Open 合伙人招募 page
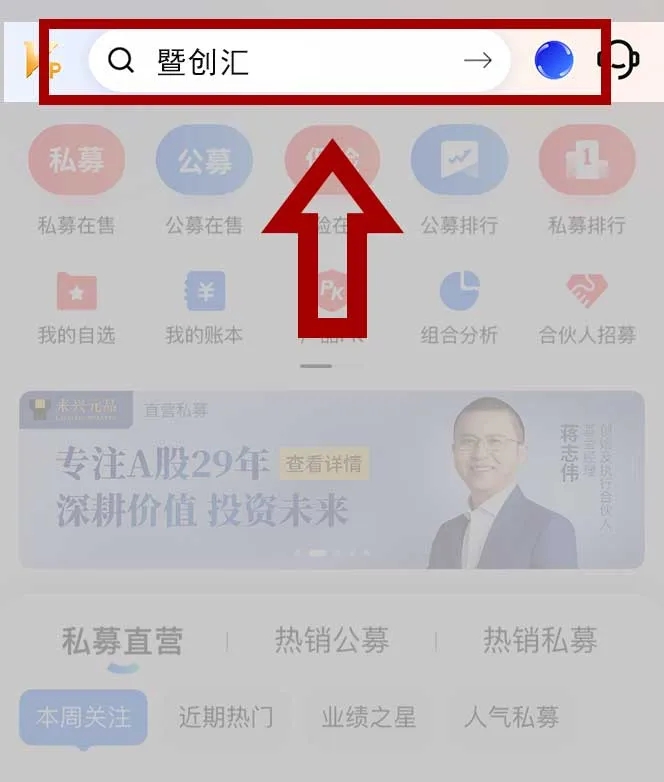 tap(587, 292)
